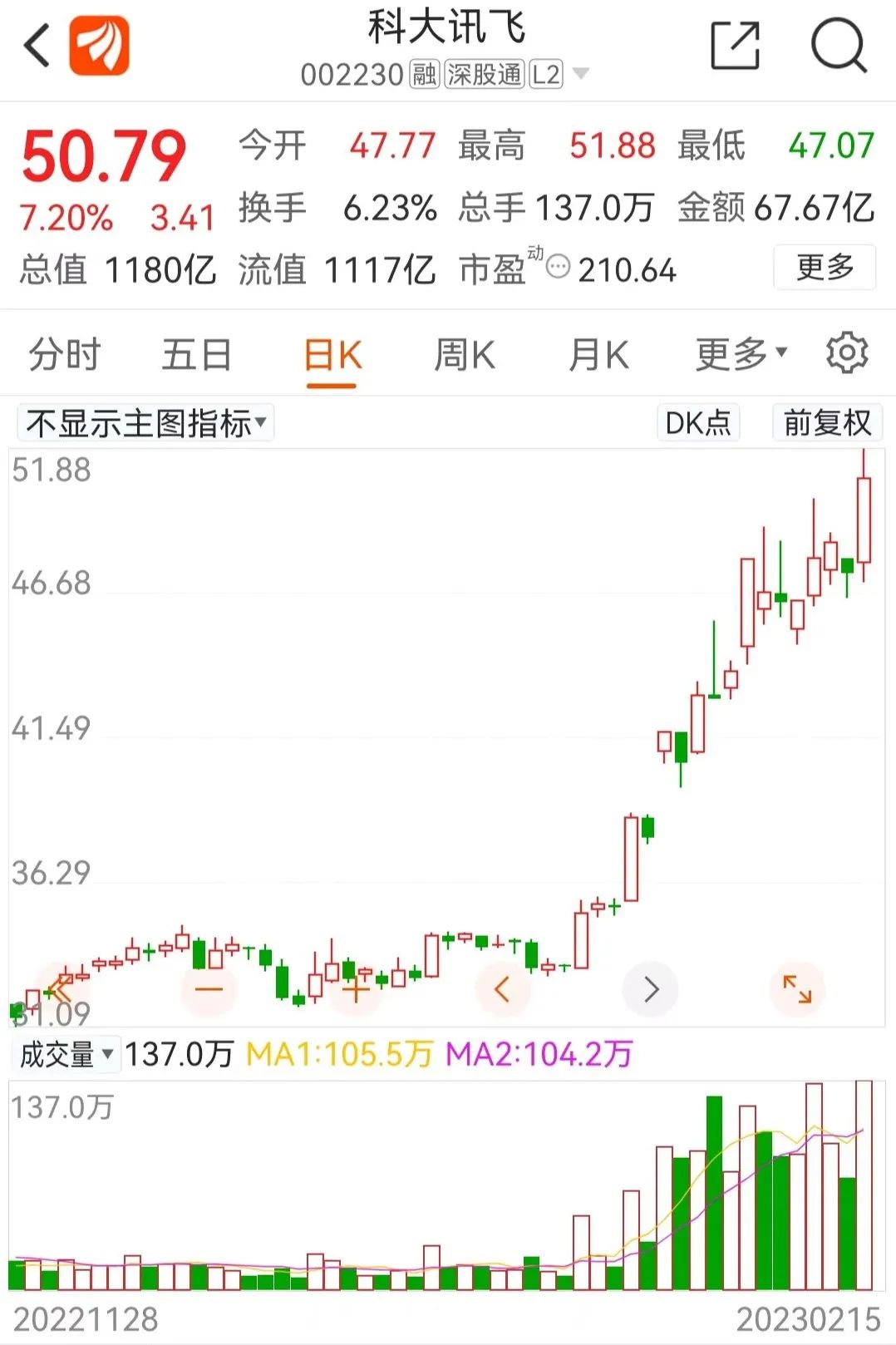Move chart forward with right arrow
Screen dimensions: 896x1345
(x=651, y=989)
